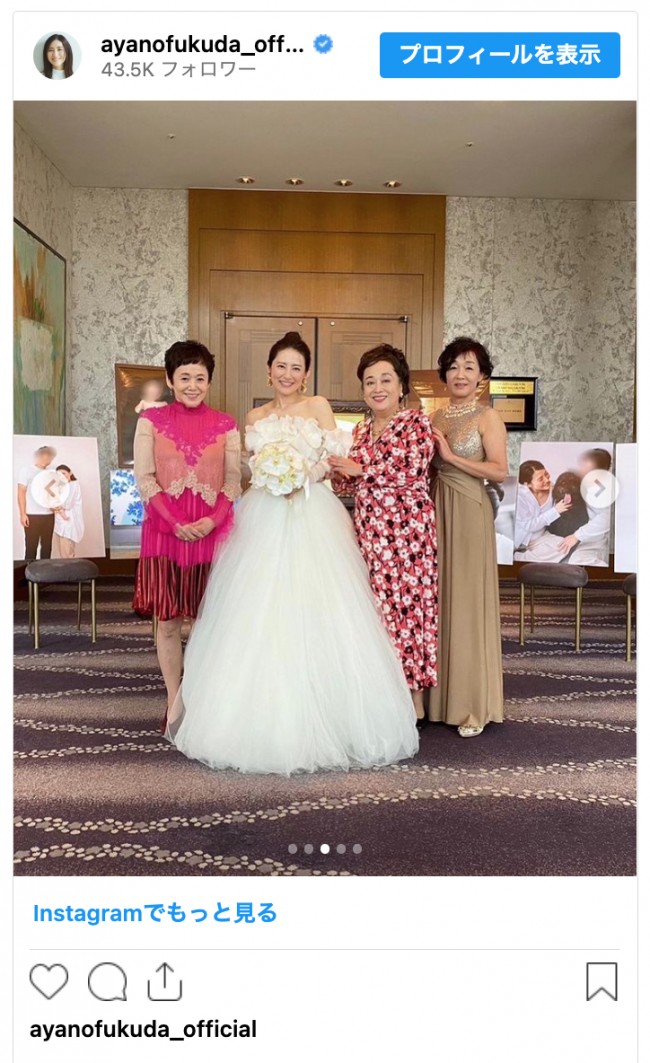Go to the previous carousel photo

click(x=50, y=489)
